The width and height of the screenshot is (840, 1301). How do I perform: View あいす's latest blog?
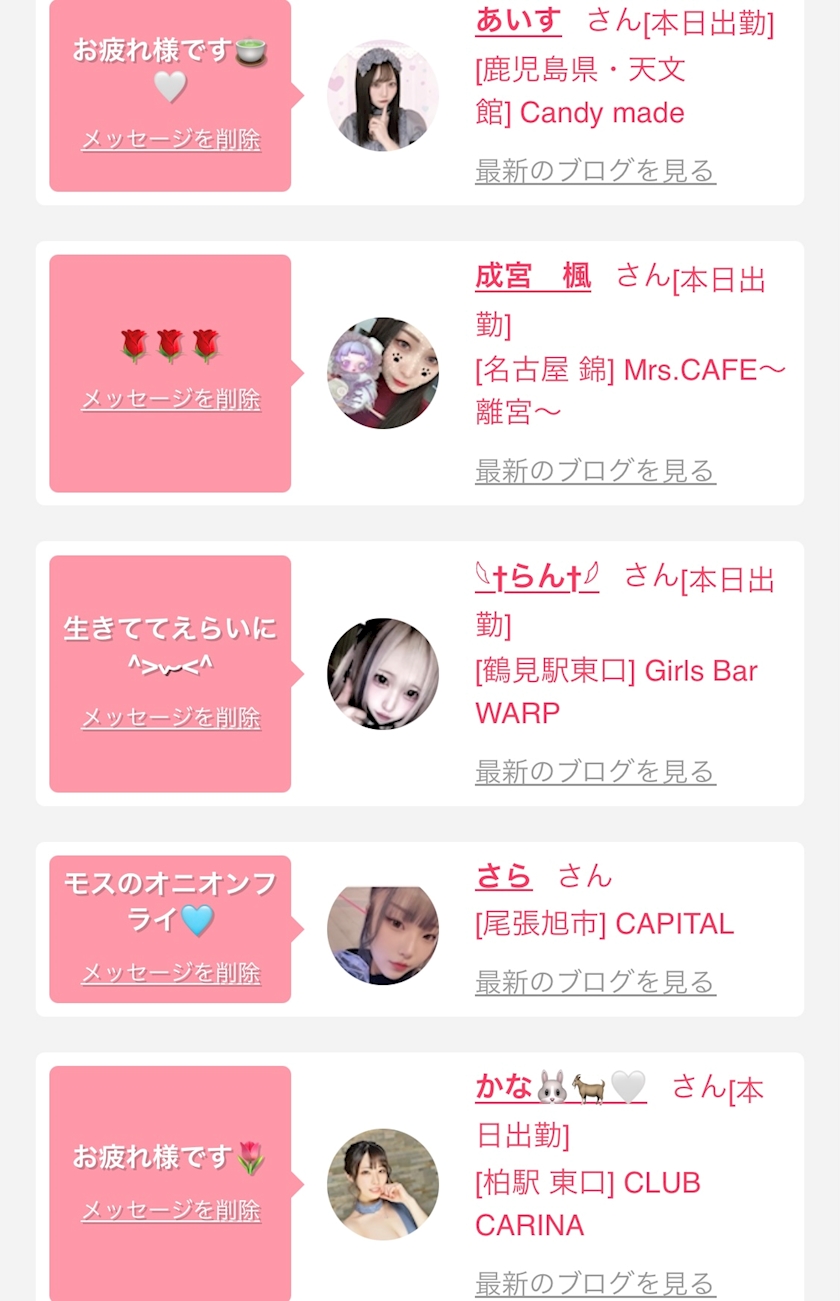click(x=595, y=171)
